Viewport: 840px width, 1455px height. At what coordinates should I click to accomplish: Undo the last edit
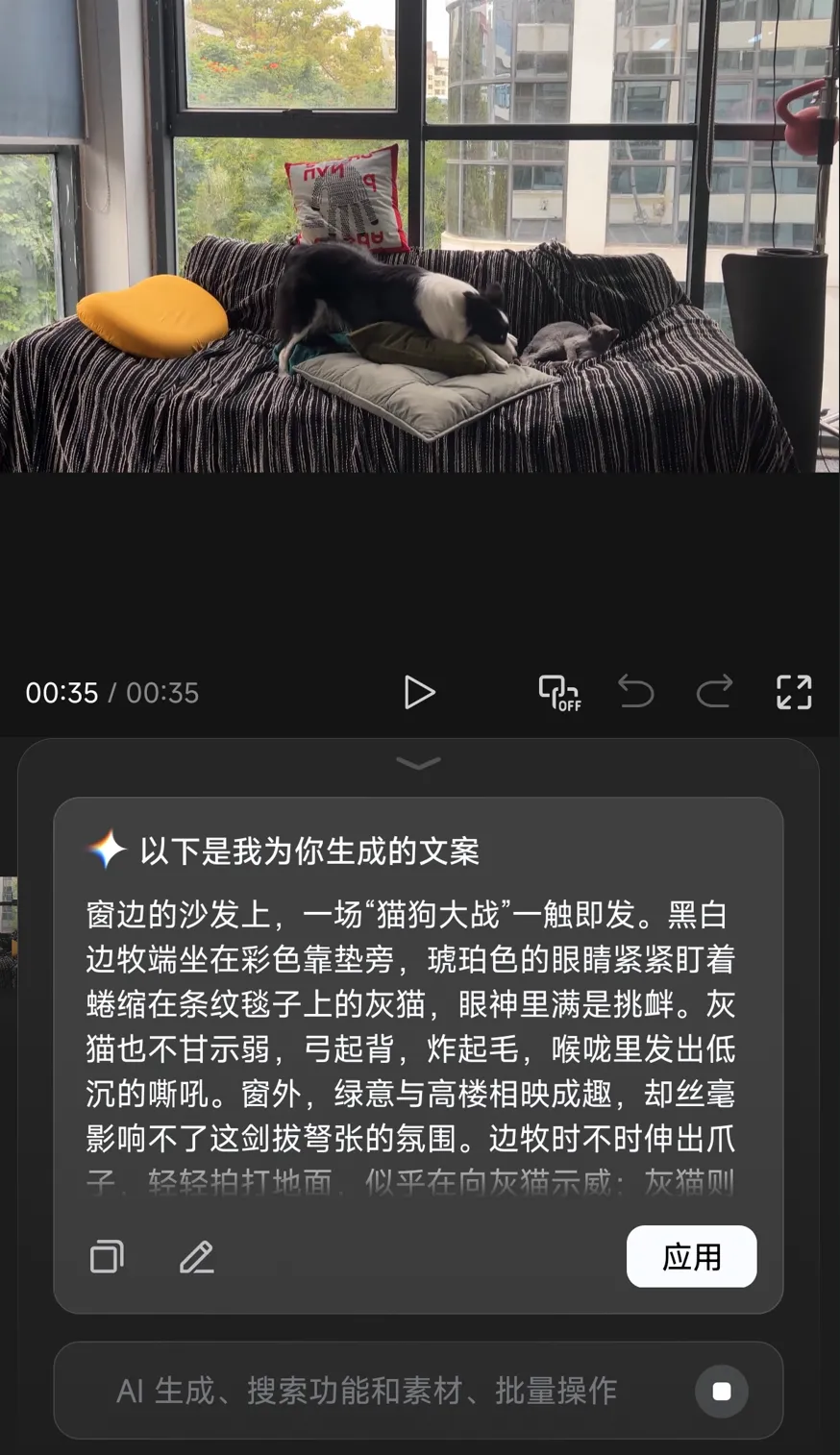[x=636, y=692]
